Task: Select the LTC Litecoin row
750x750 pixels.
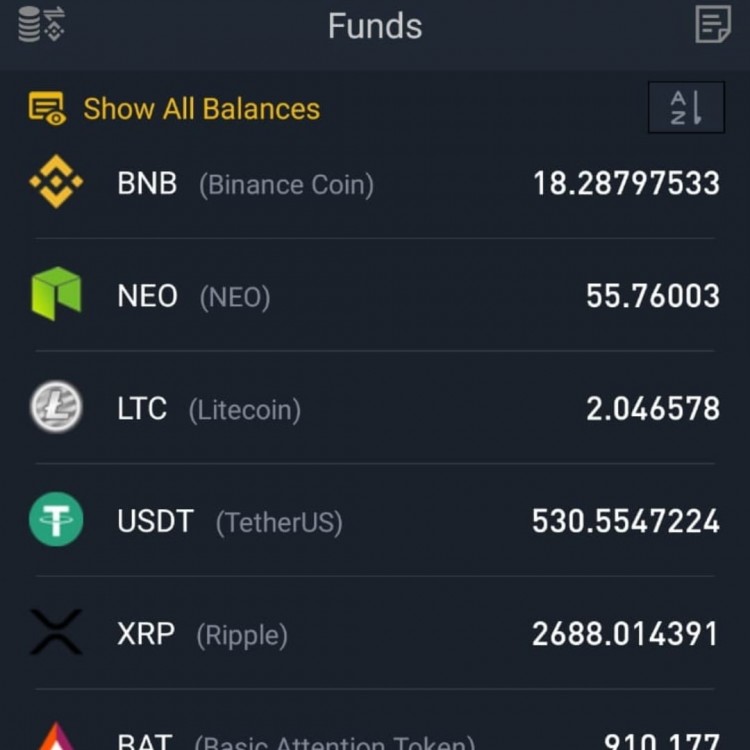Action: (x=375, y=409)
